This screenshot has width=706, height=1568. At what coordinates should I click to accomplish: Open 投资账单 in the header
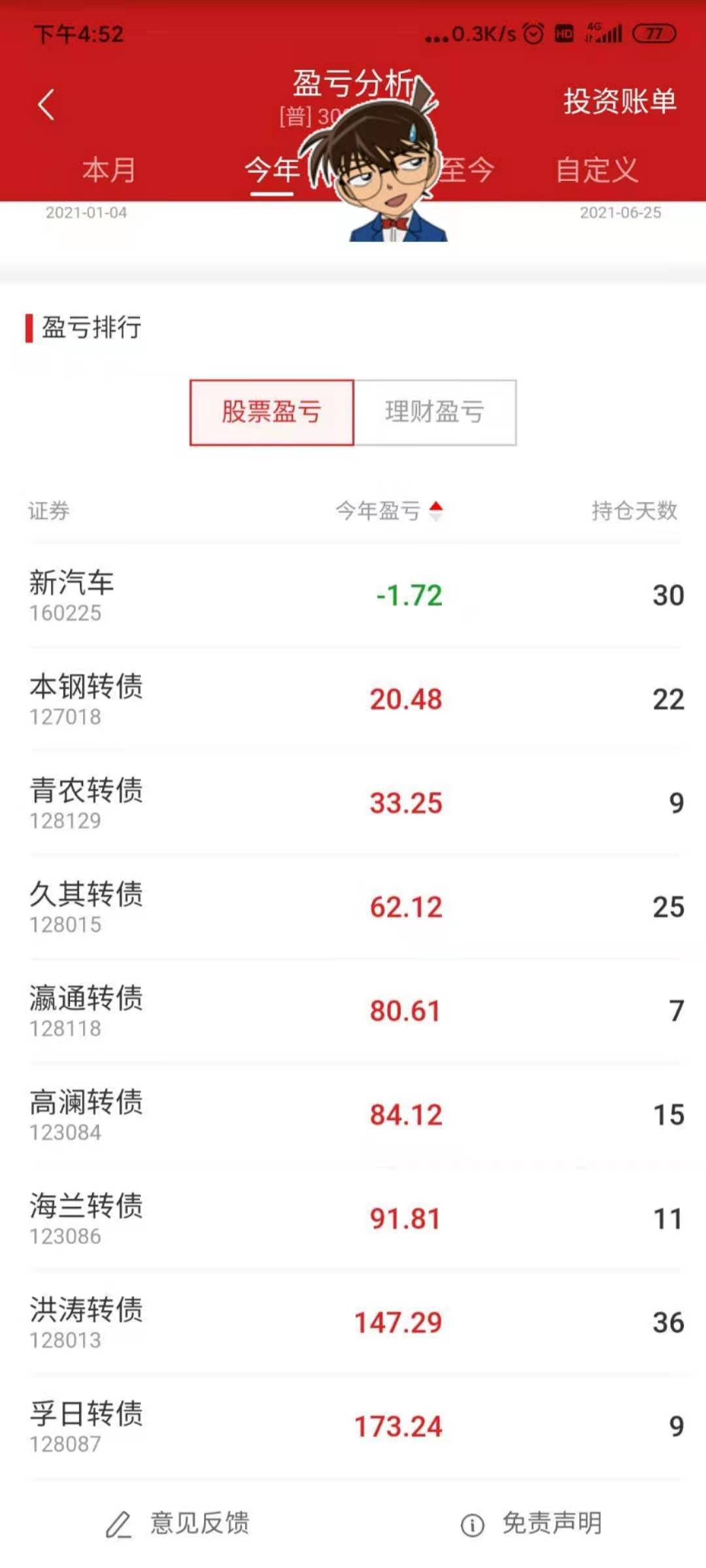[x=619, y=101]
